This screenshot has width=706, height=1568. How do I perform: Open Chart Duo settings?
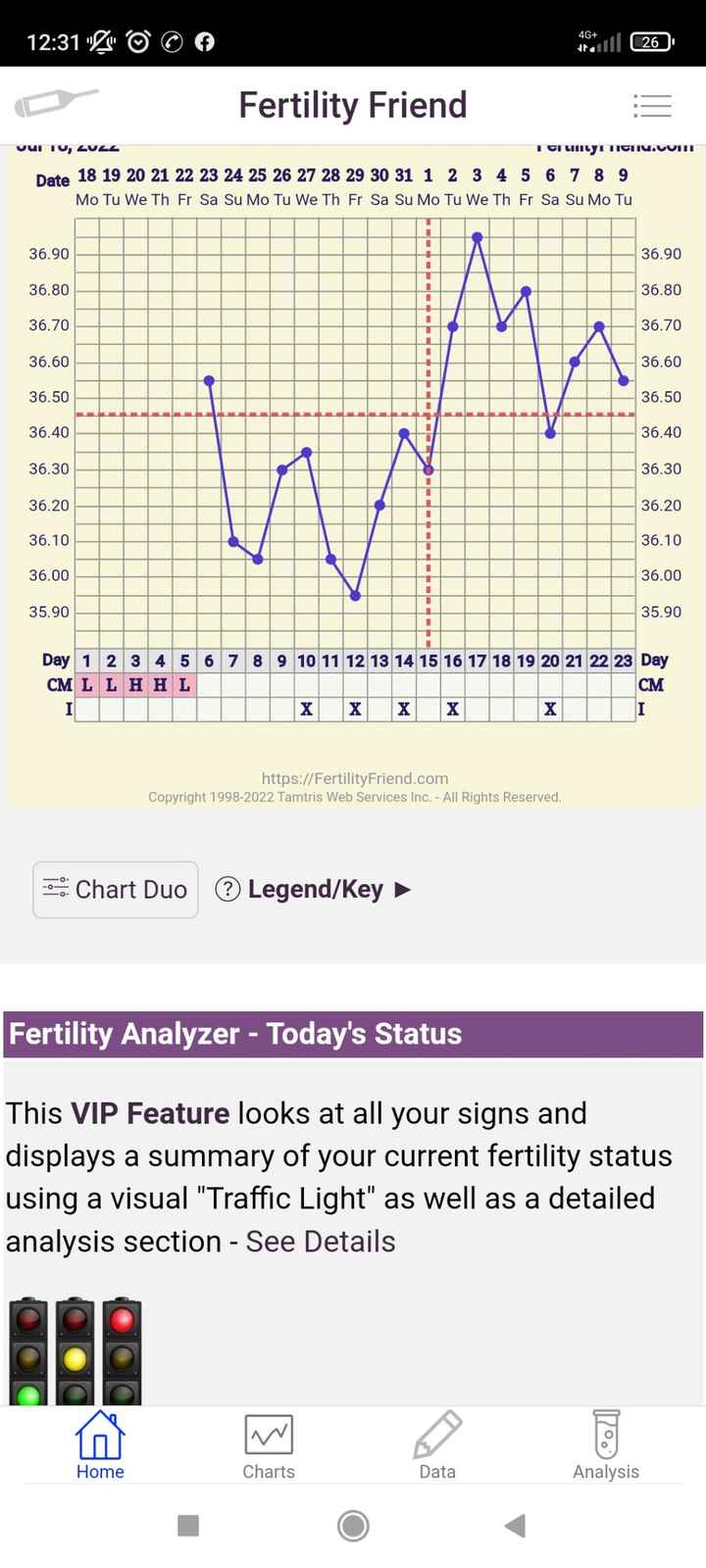(x=116, y=889)
